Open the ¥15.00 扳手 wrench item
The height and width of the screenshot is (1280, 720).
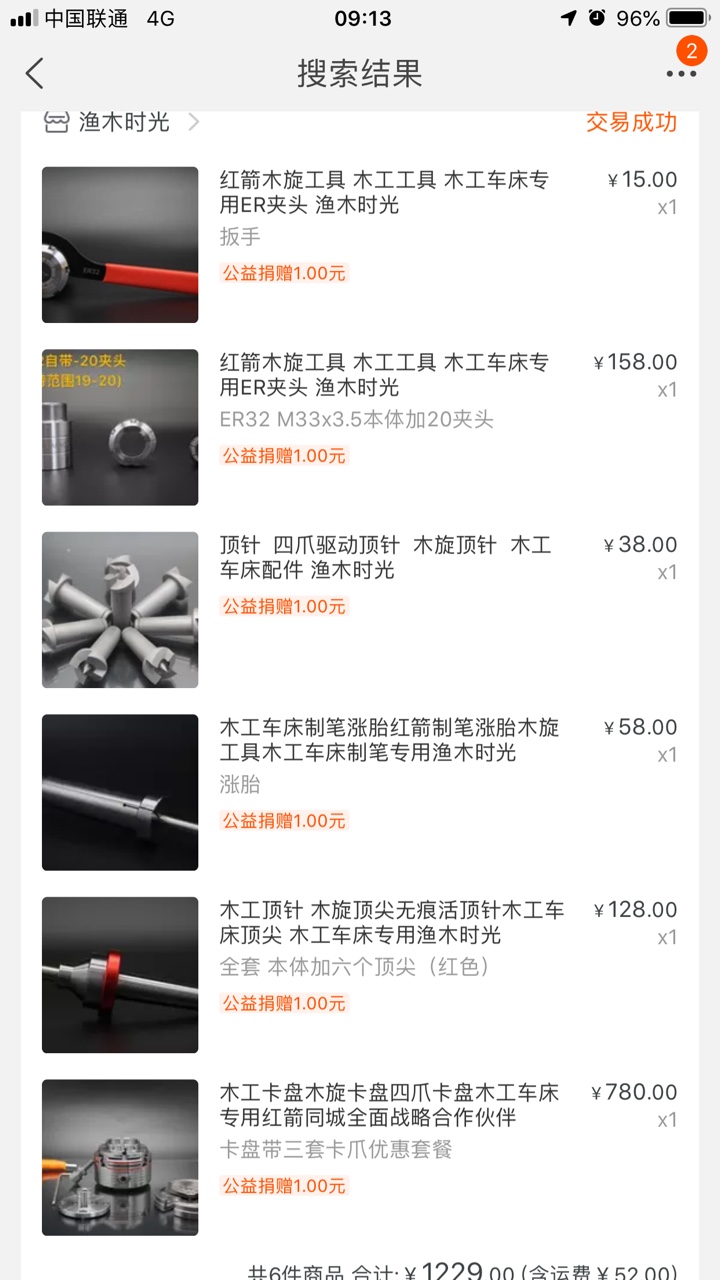coord(360,245)
